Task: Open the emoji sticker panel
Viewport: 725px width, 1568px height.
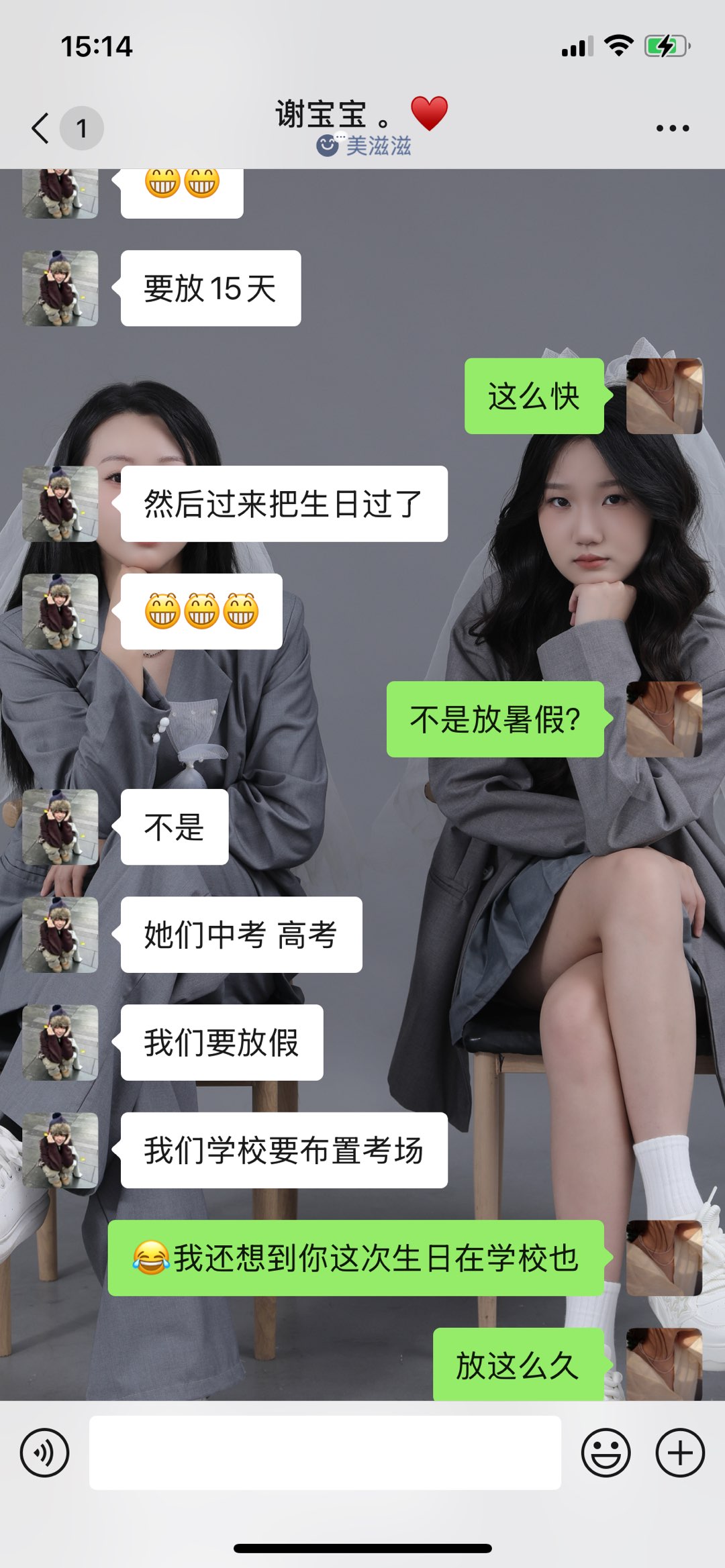Action: 606,1453
